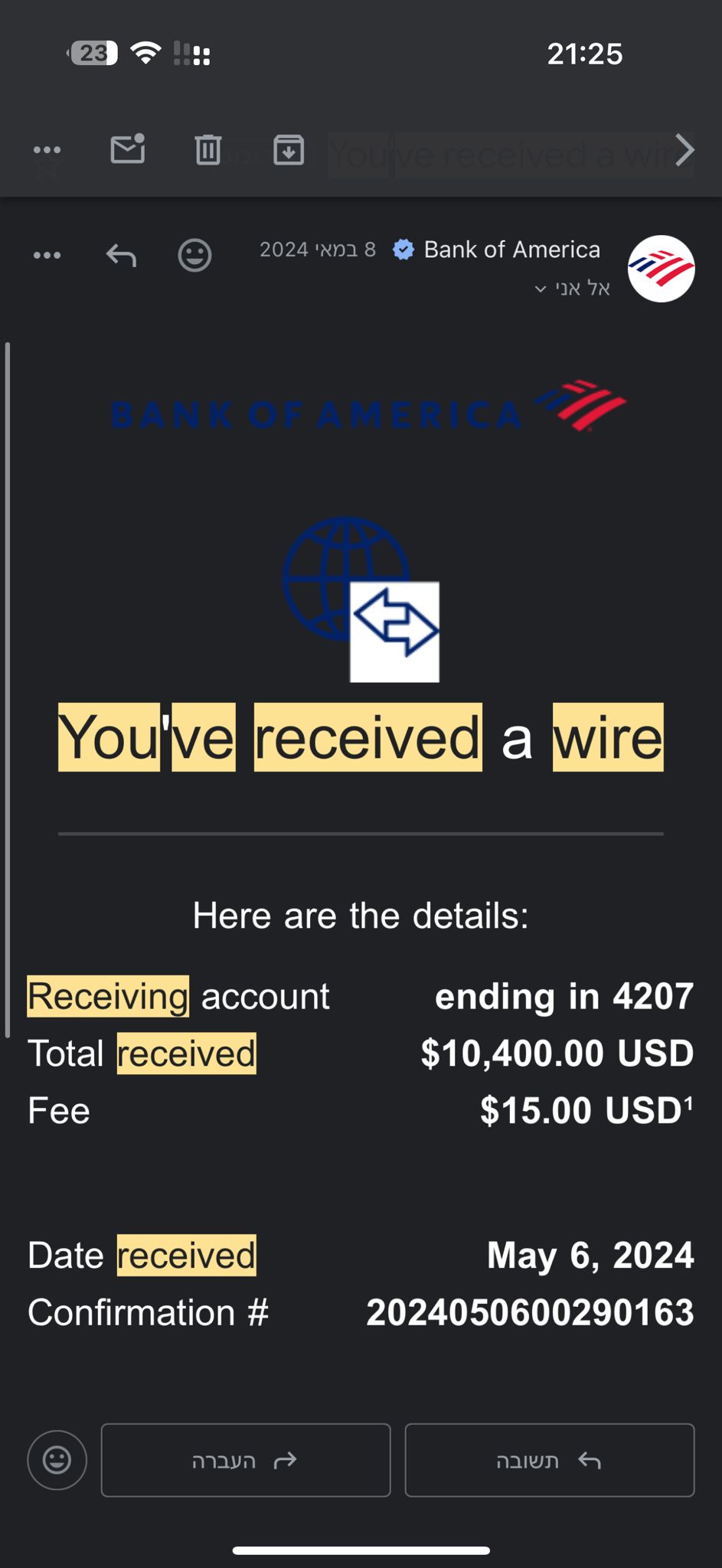The image size is (722, 1568).
Task: Add emoji reaction in message header
Action: [194, 255]
